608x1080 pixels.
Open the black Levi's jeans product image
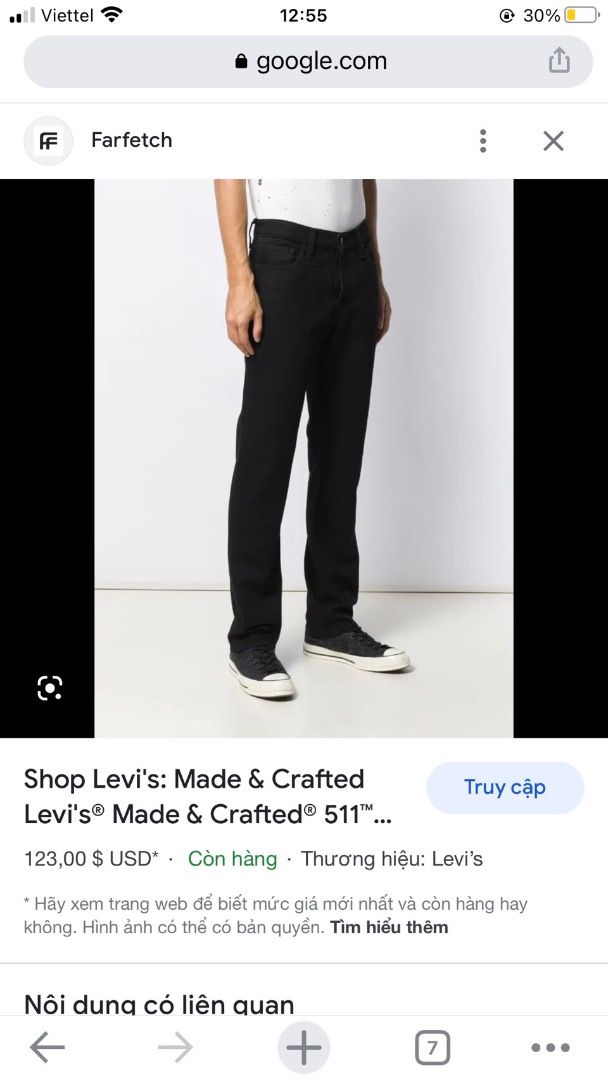tap(304, 458)
